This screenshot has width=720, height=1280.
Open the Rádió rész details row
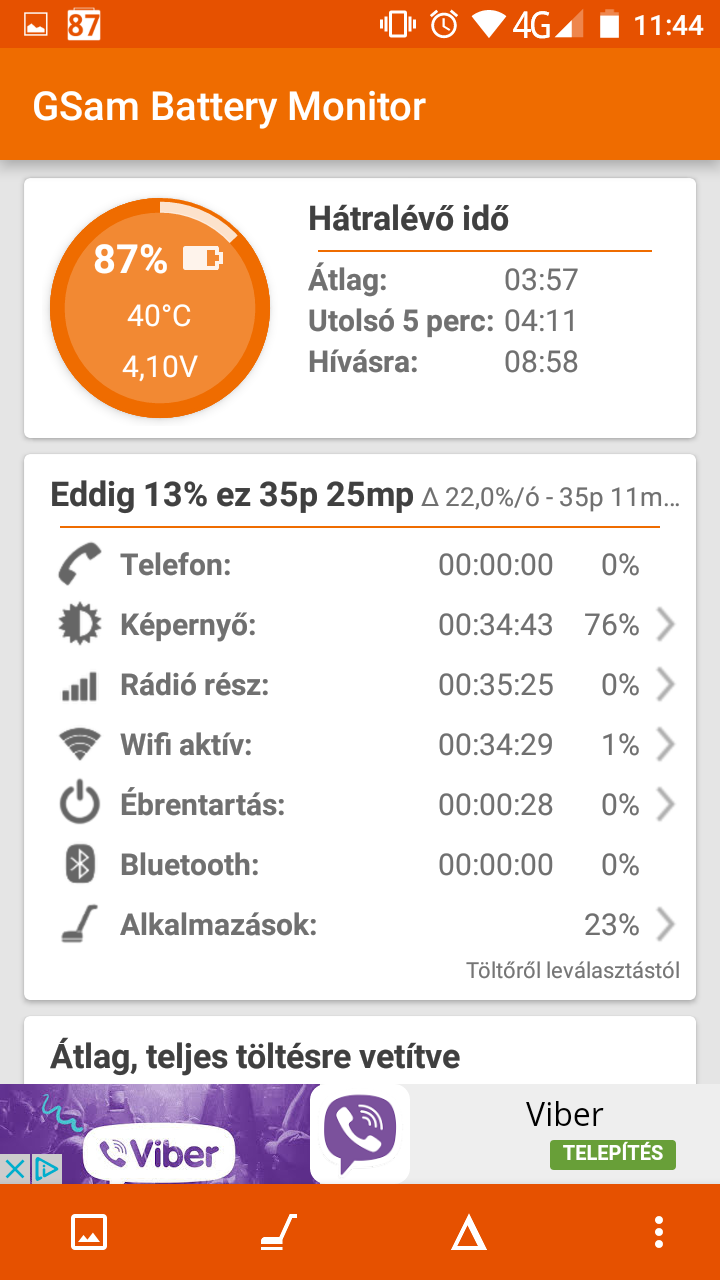tap(360, 685)
